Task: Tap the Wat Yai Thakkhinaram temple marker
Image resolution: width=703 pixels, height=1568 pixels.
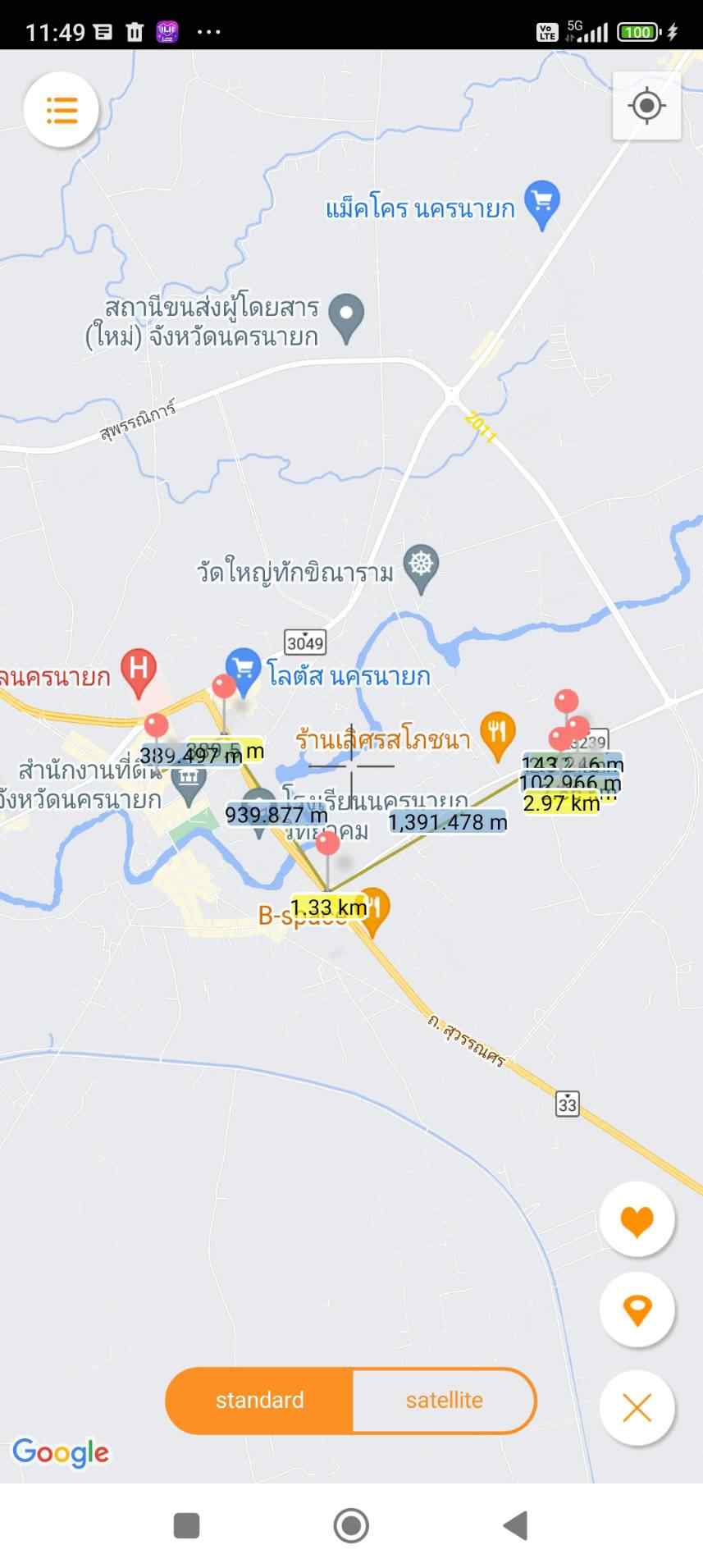Action: click(x=422, y=569)
